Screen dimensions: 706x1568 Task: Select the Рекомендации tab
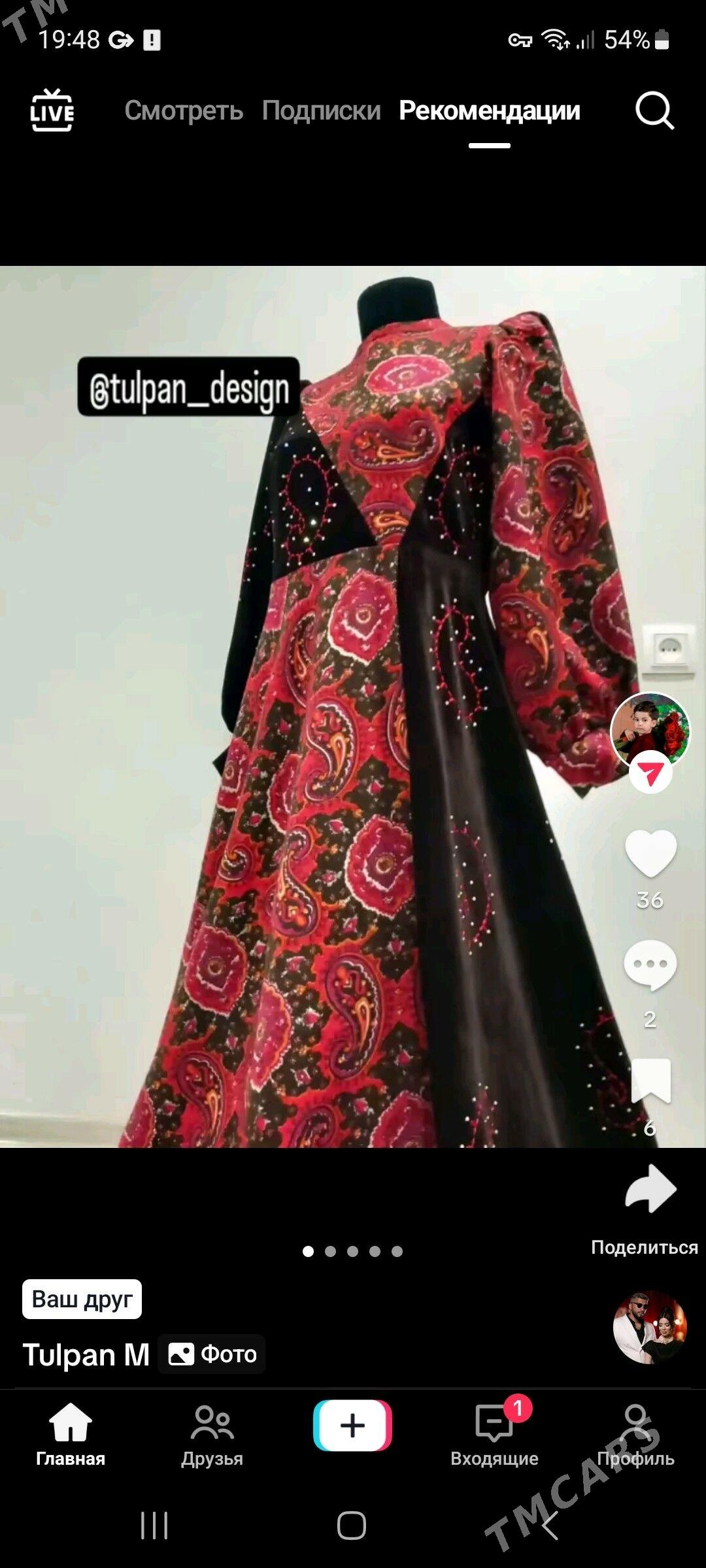[489, 110]
